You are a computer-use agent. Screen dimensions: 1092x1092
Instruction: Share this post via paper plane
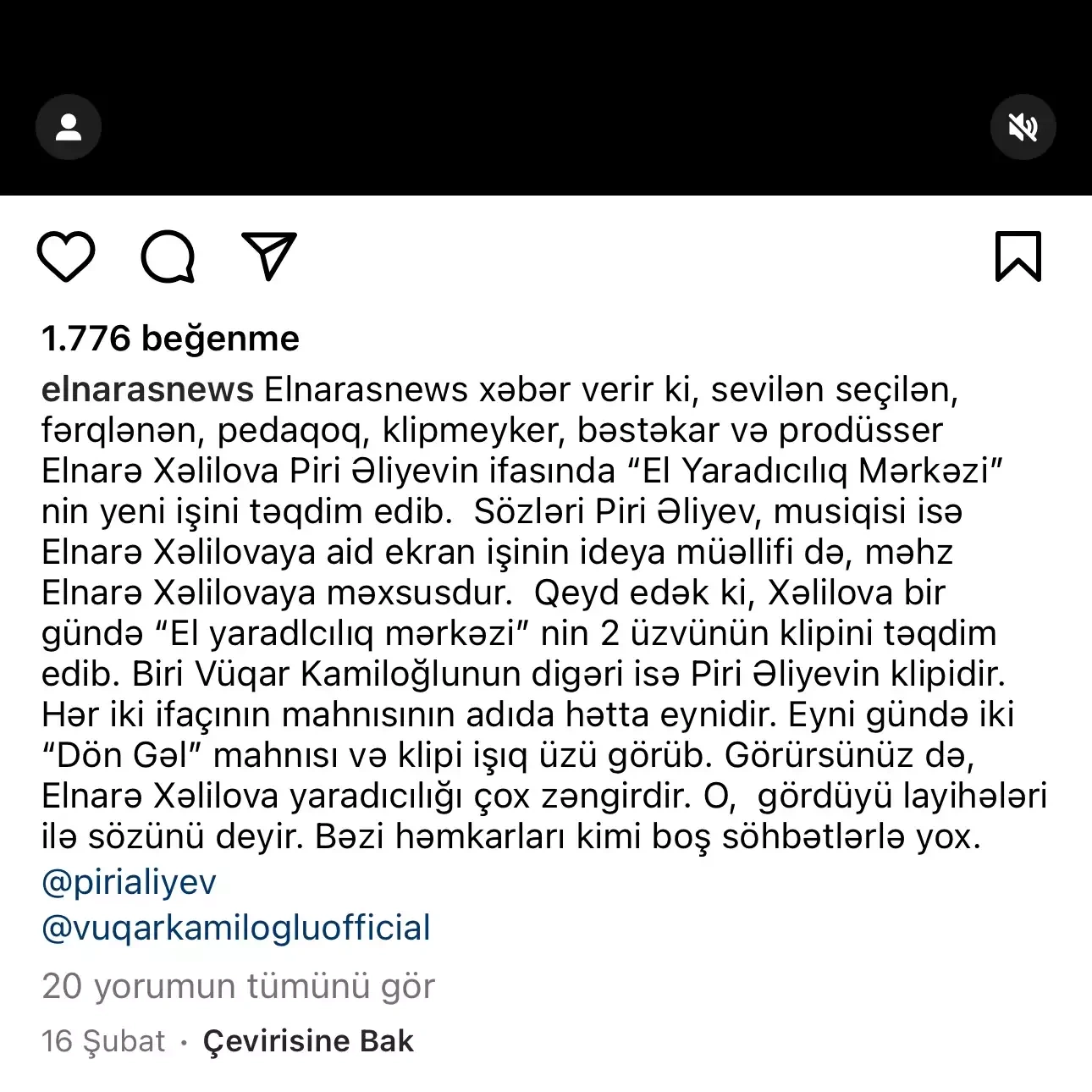tap(269, 256)
